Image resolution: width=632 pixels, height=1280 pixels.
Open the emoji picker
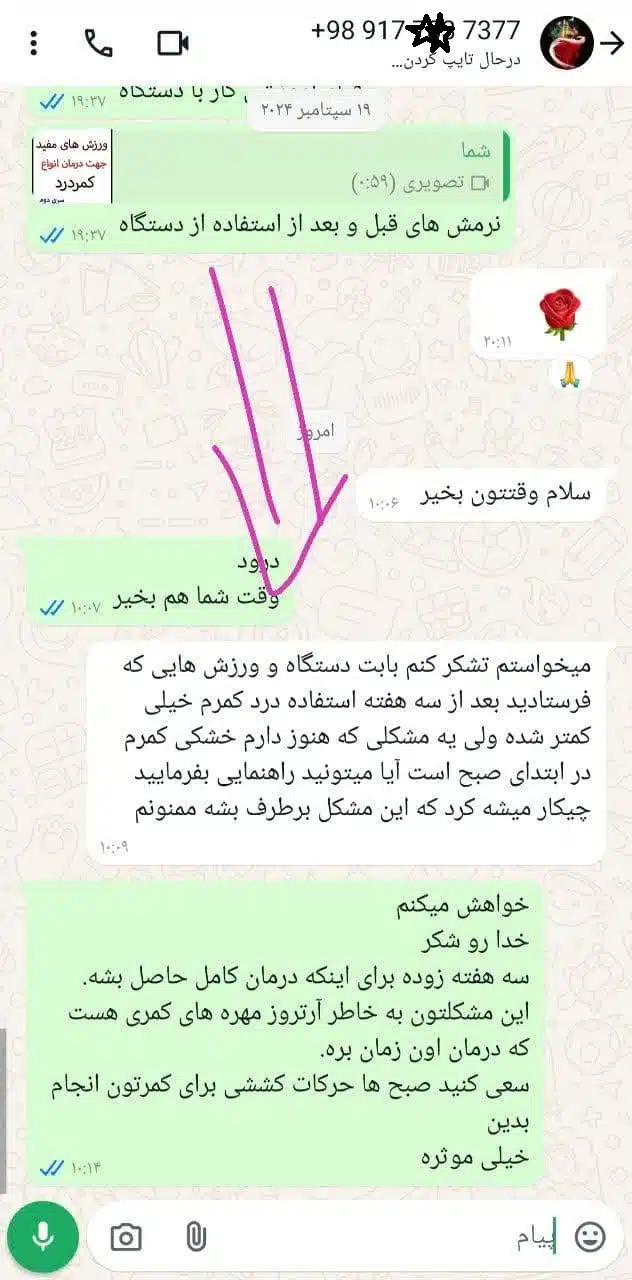tap(591, 1238)
